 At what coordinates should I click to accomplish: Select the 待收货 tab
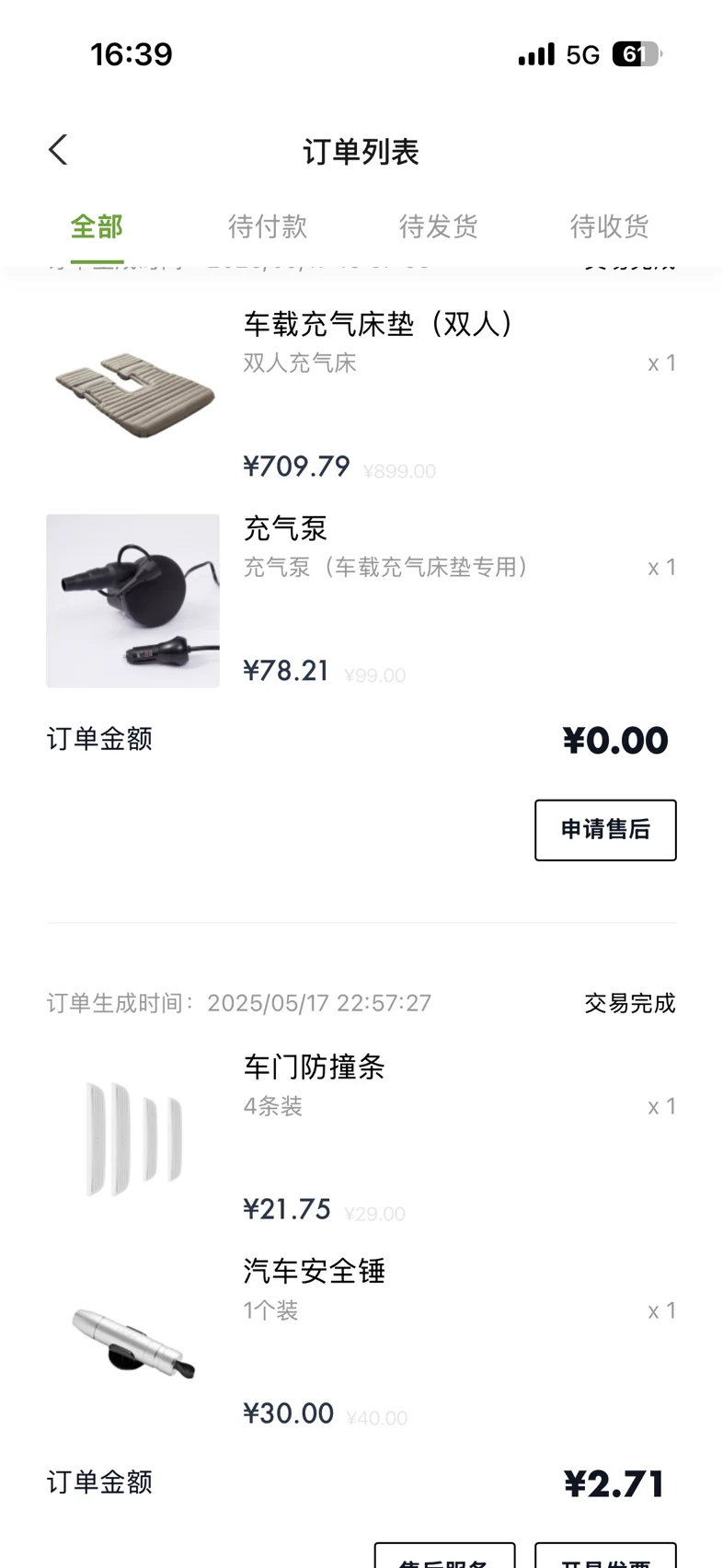(x=609, y=226)
